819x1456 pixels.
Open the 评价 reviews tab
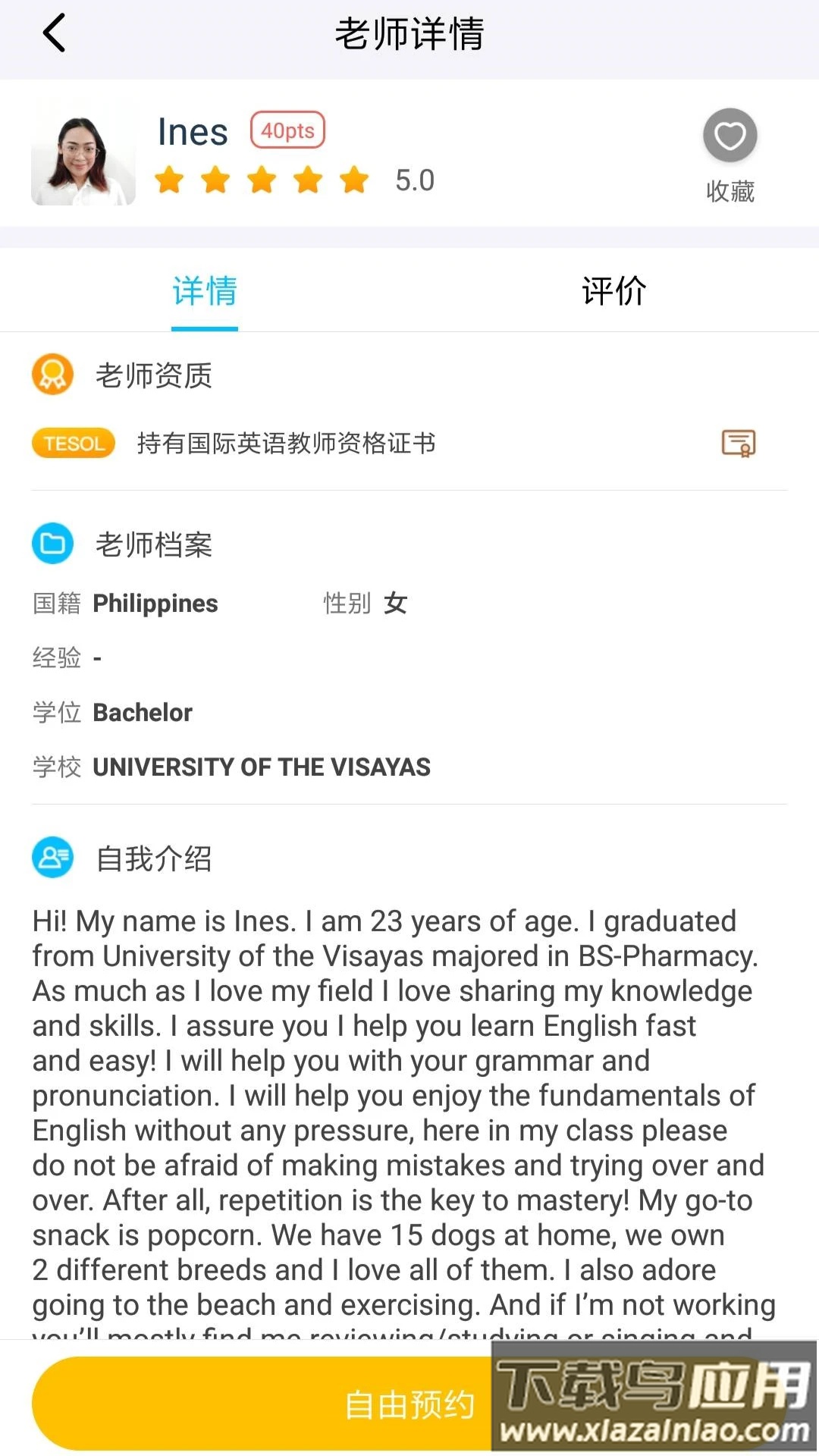click(613, 290)
